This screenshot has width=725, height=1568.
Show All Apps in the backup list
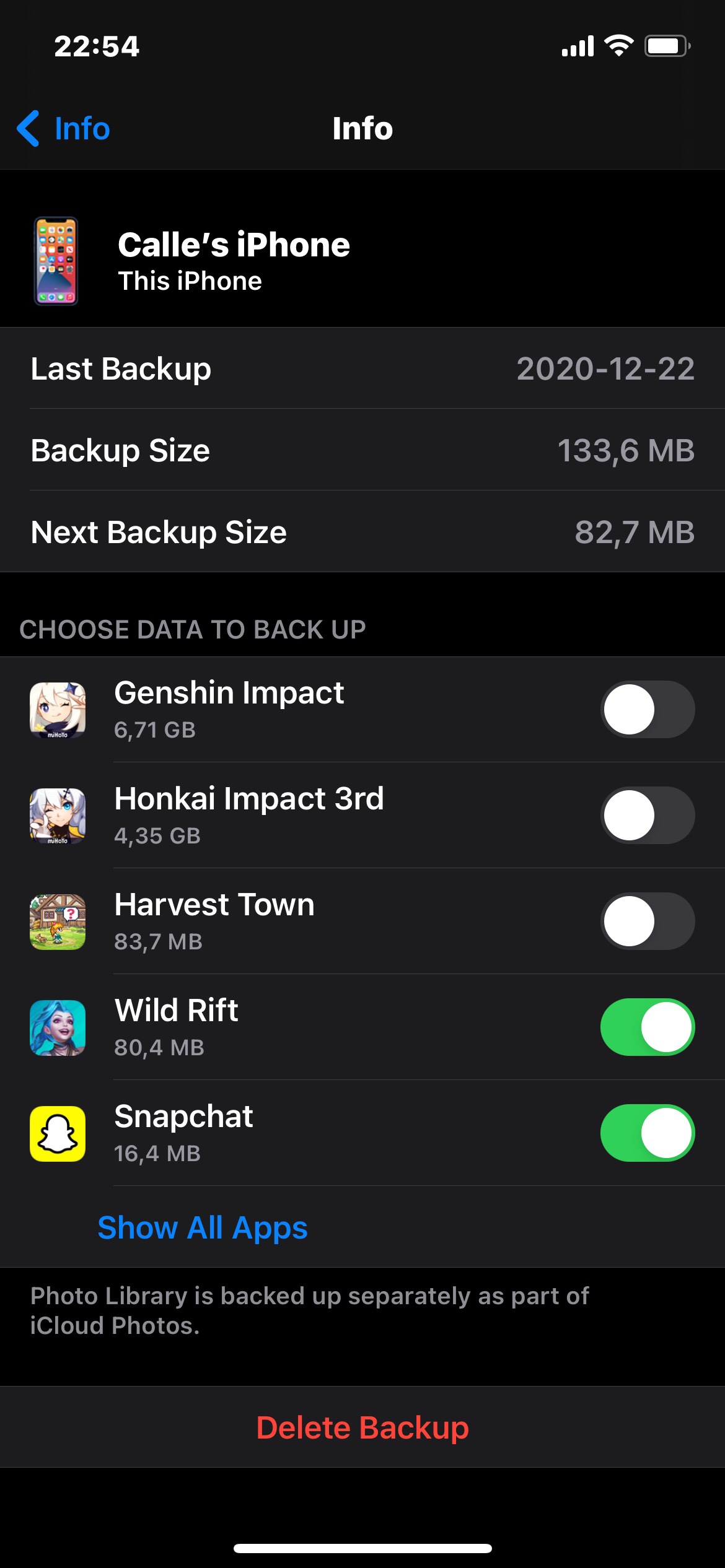(203, 1227)
